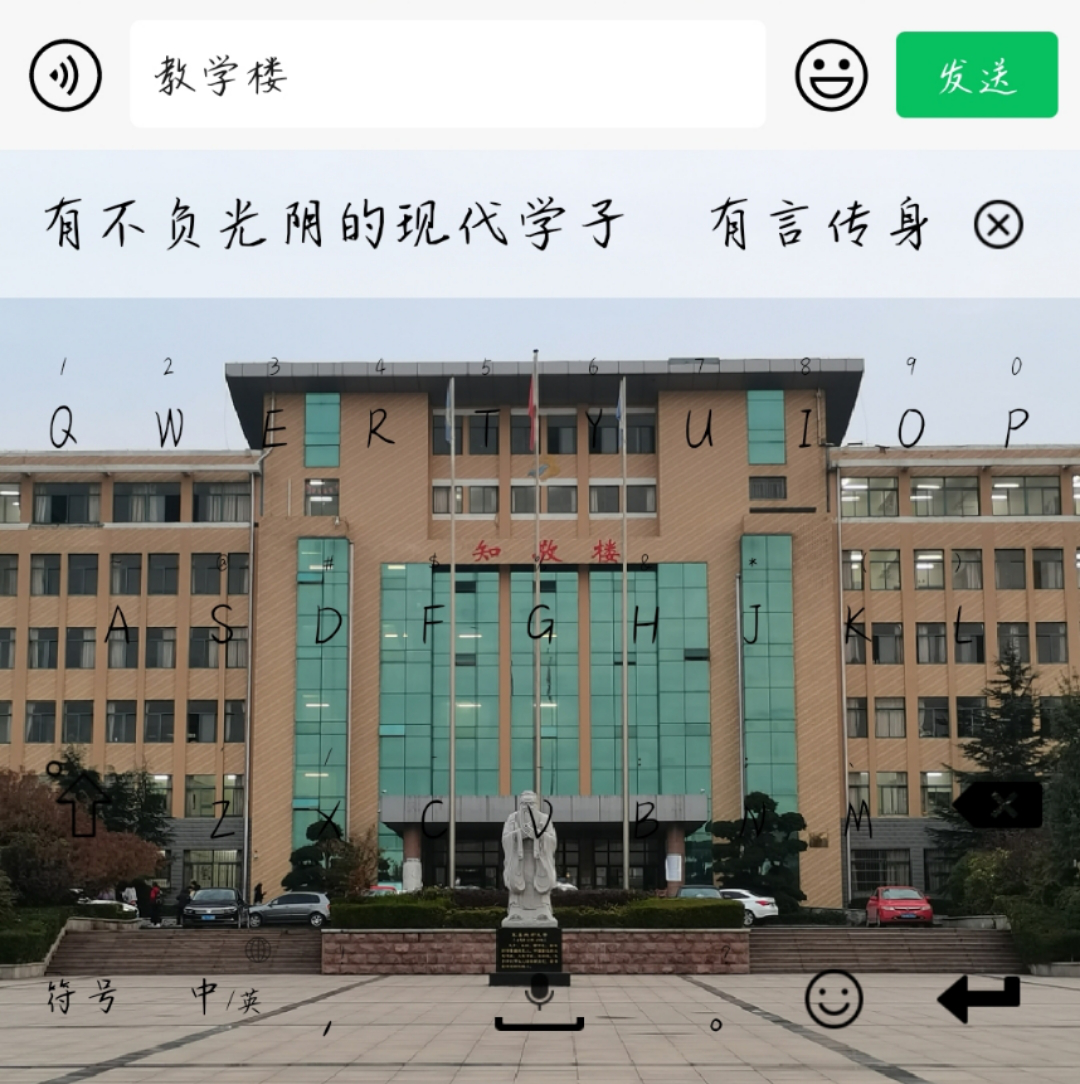Pick the suggestion 有不负光阴的现代学子

333,224
